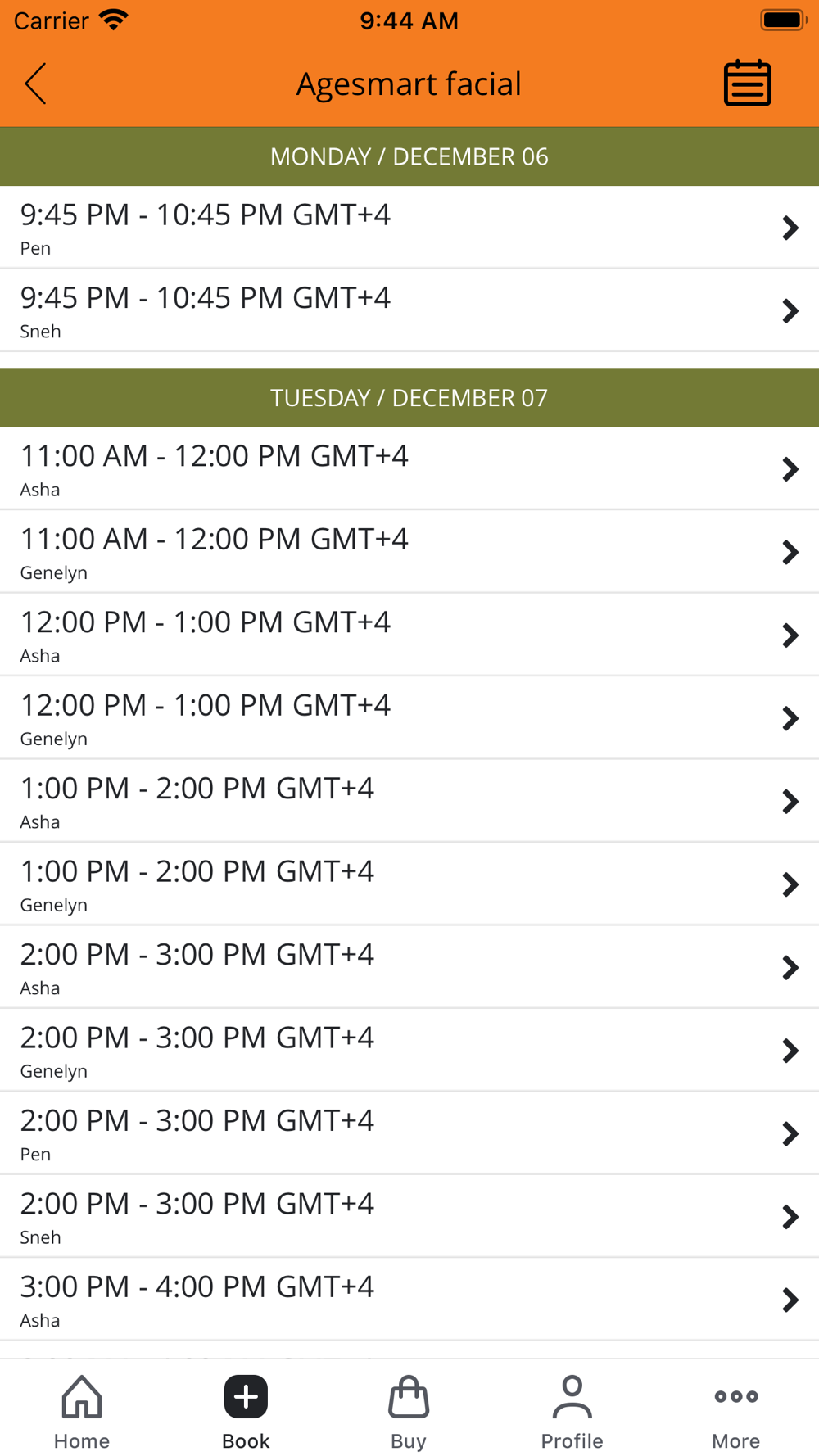Choose Tuesday 11:00 AM slot with Genelyn
The image size is (819, 1456).
[409, 553]
